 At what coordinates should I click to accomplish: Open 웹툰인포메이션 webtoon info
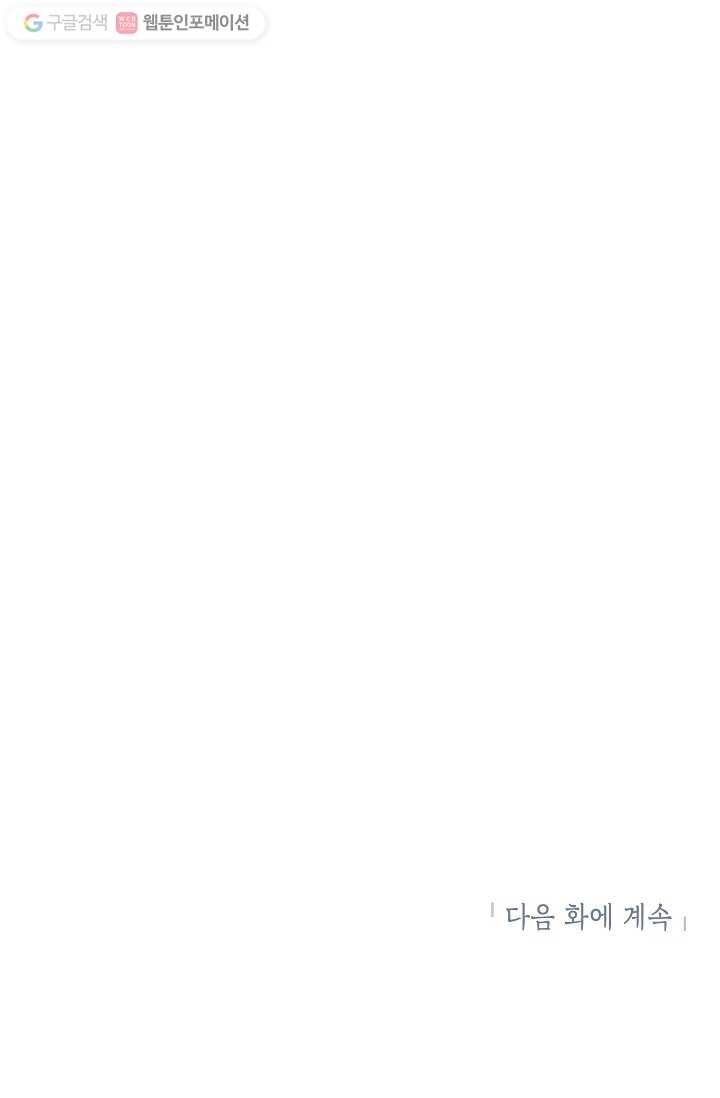(x=183, y=23)
